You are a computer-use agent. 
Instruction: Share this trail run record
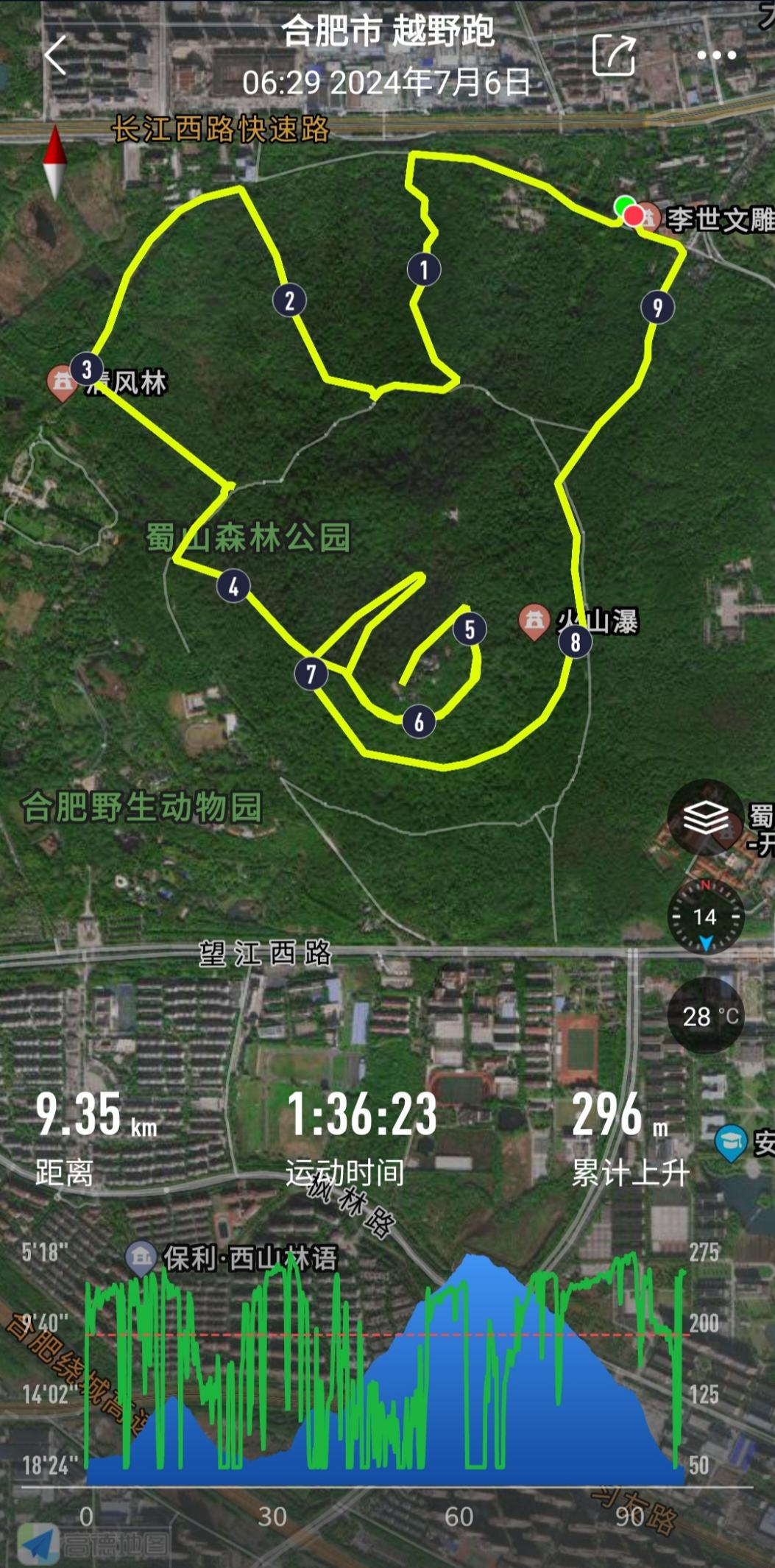615,55
